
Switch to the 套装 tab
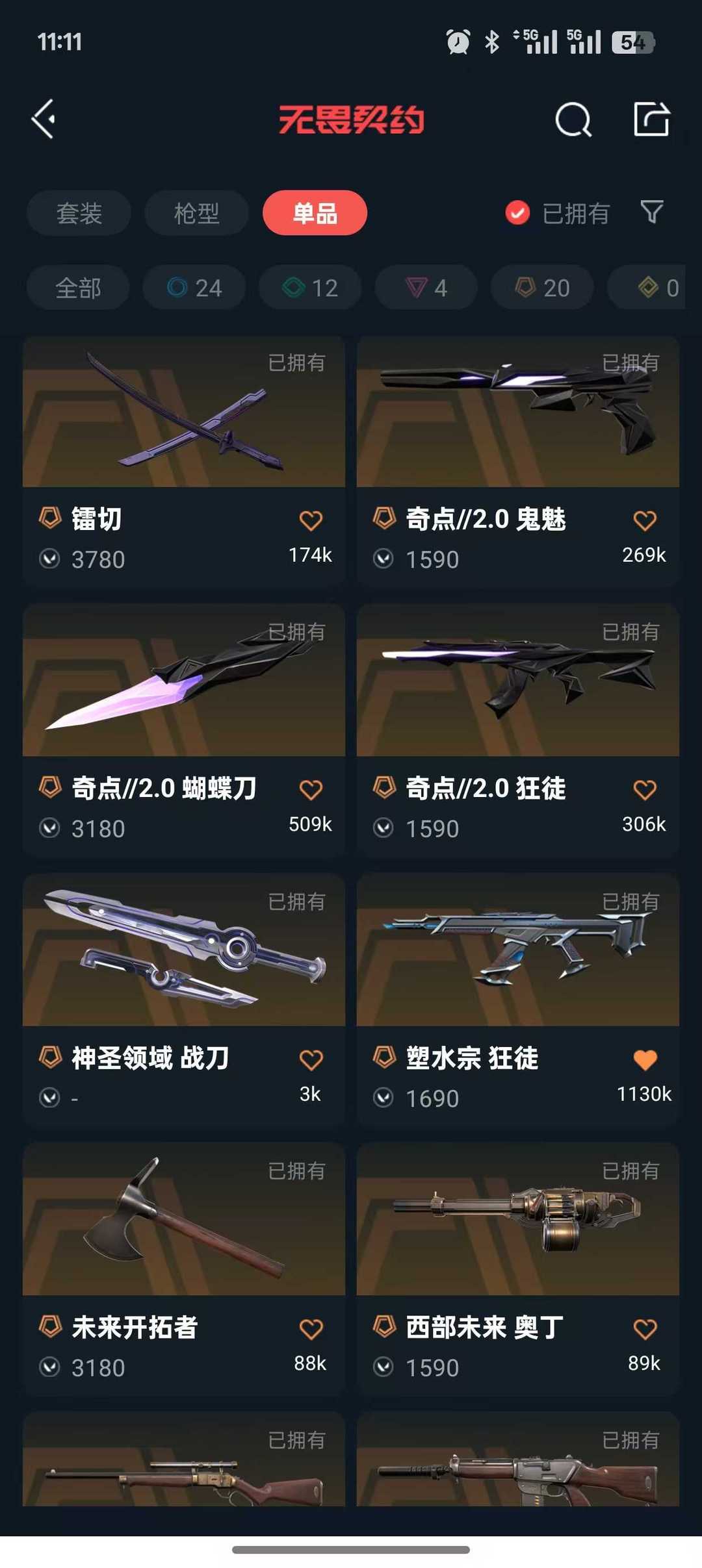(78, 212)
